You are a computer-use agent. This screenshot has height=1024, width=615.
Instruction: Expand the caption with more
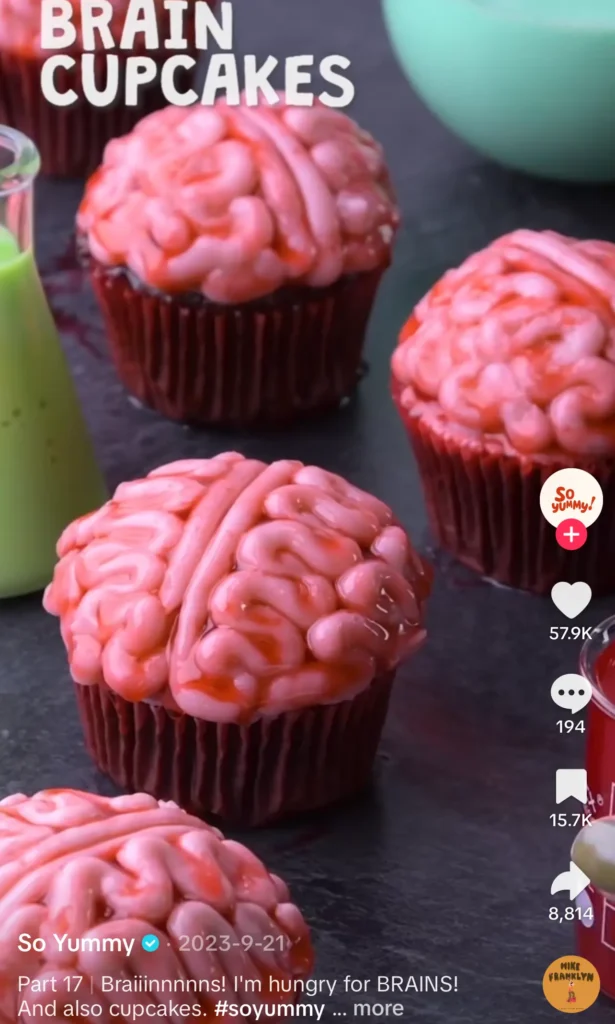pyautogui.click(x=378, y=1008)
